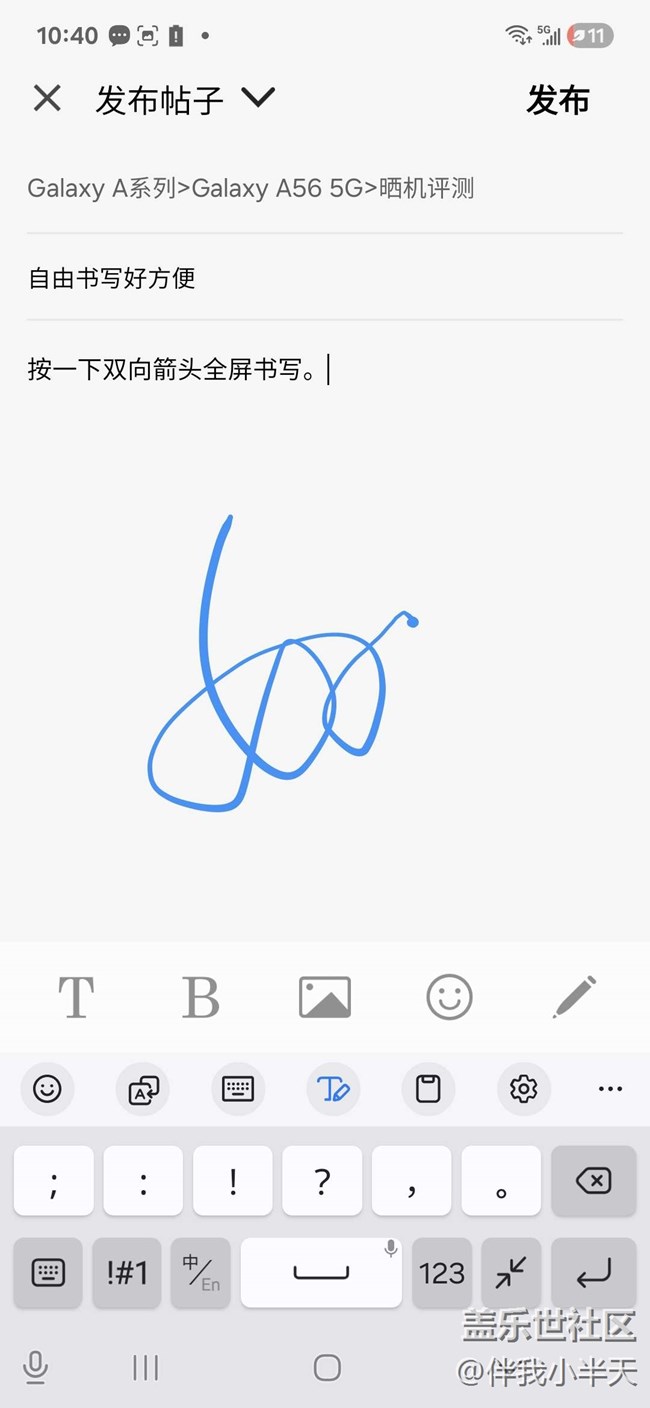The image size is (650, 1408).
Task: Open the Galaxy A56 5G board selector
Action: coord(250,188)
